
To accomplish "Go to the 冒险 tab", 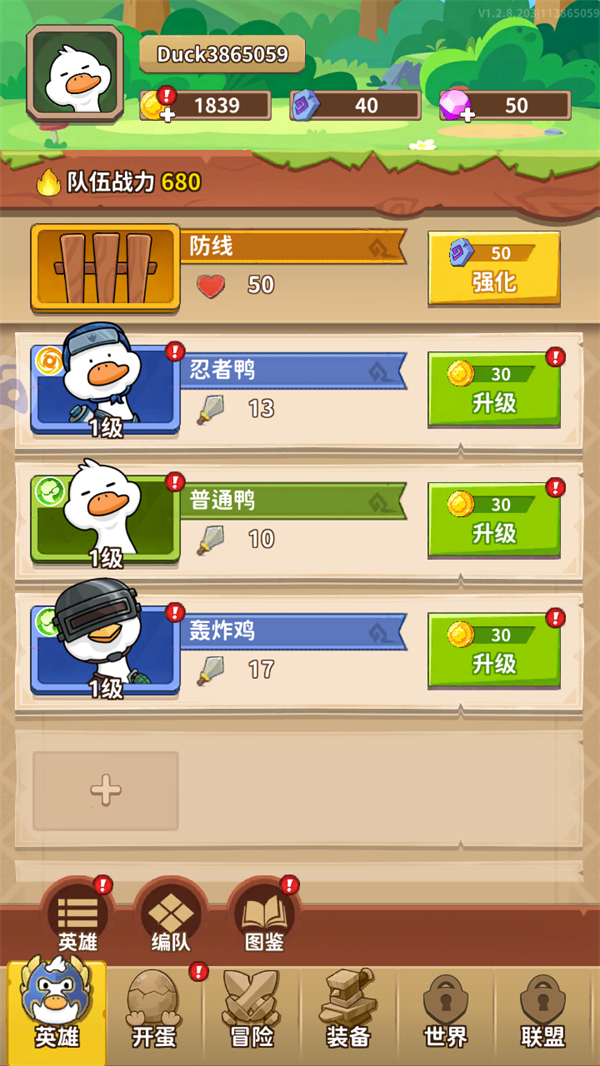I will tap(250, 1010).
